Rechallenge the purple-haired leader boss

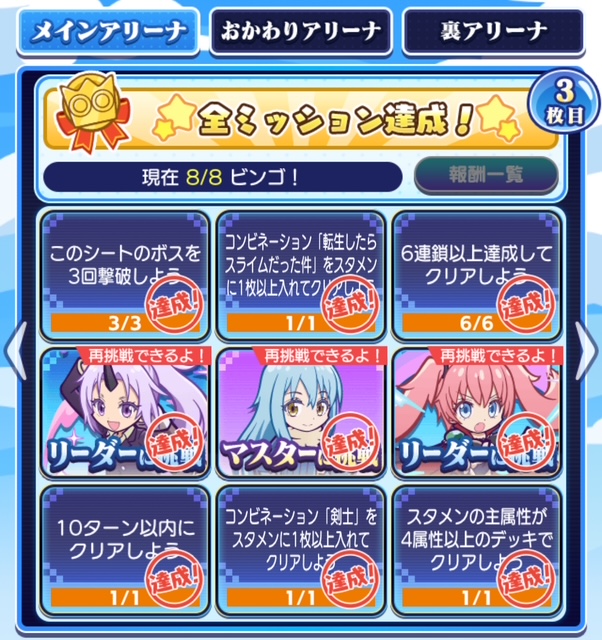(125, 410)
